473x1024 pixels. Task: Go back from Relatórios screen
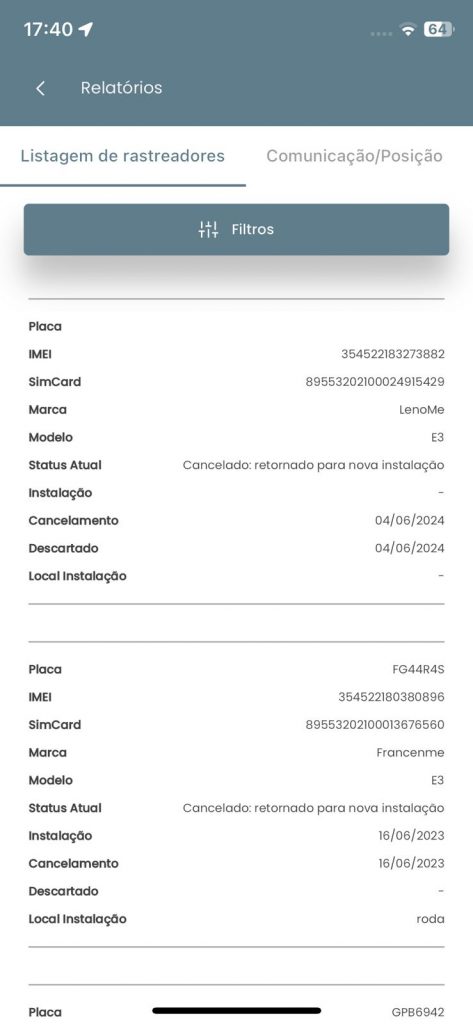click(41, 88)
